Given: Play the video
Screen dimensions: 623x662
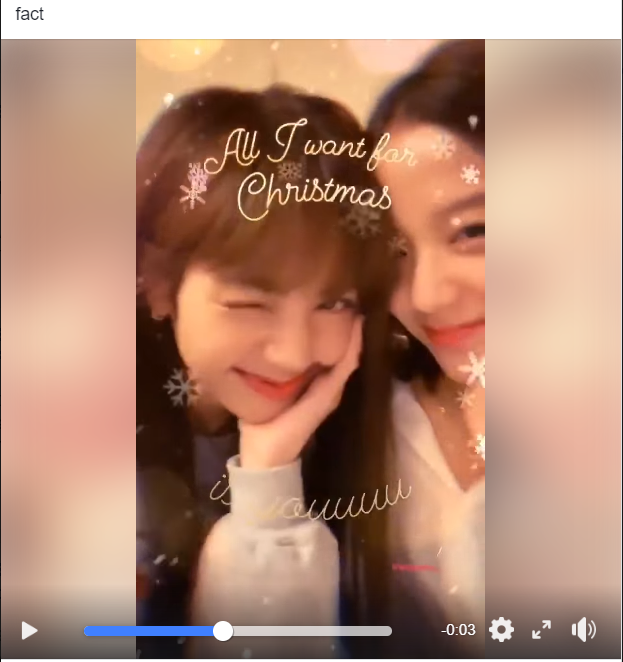Looking at the screenshot, I should pos(30,630).
